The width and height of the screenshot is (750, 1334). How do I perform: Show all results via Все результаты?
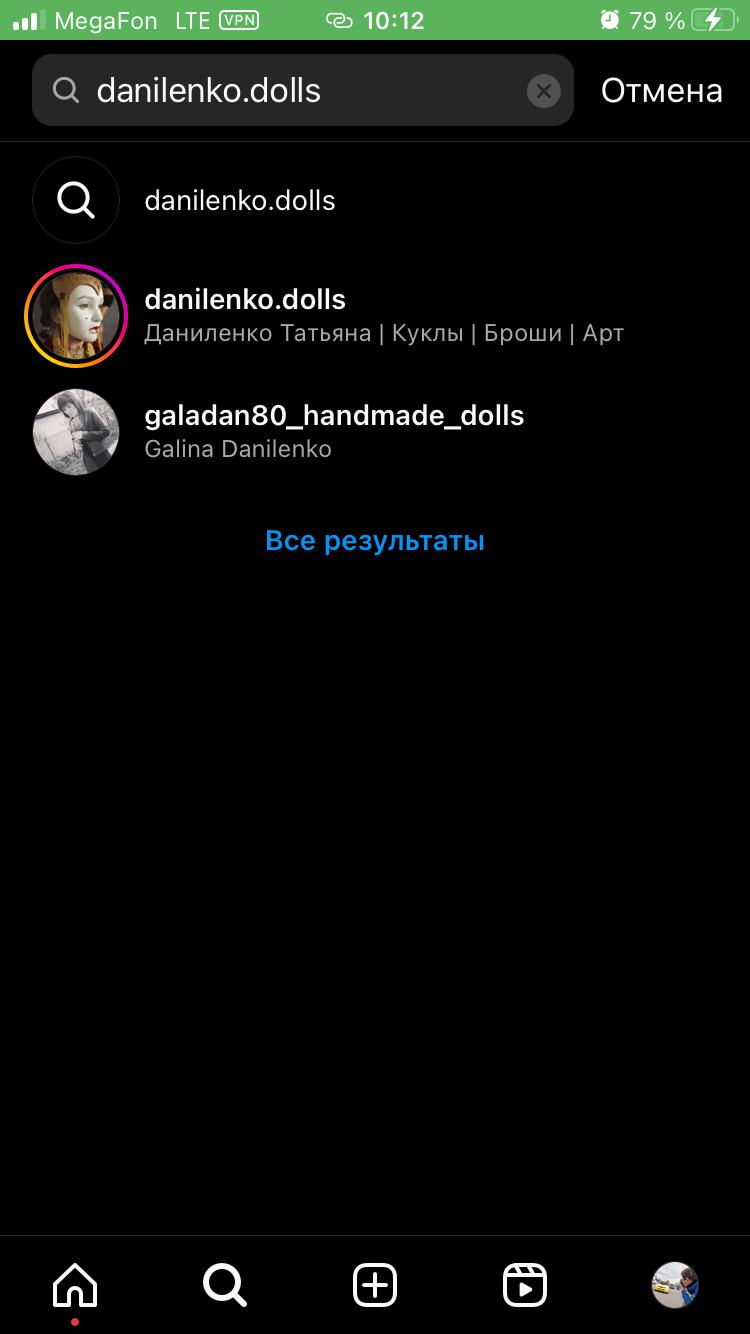click(x=375, y=541)
